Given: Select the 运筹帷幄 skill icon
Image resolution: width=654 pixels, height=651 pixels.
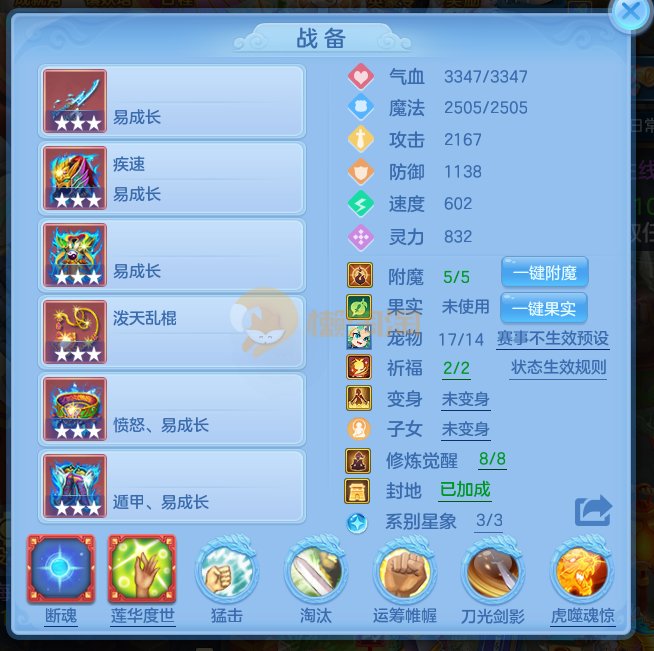Looking at the screenshot, I should (404, 572).
